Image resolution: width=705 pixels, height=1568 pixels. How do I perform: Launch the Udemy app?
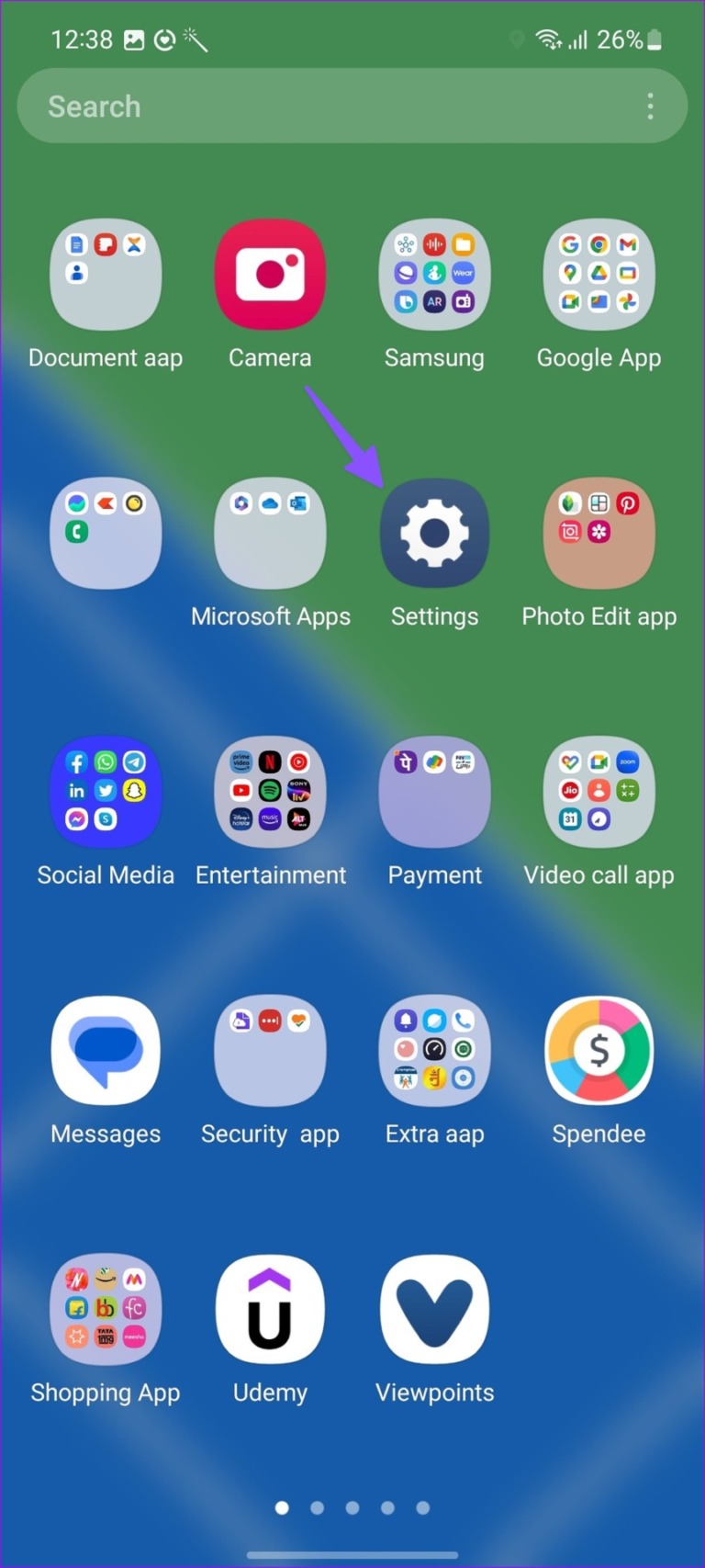tap(270, 1310)
